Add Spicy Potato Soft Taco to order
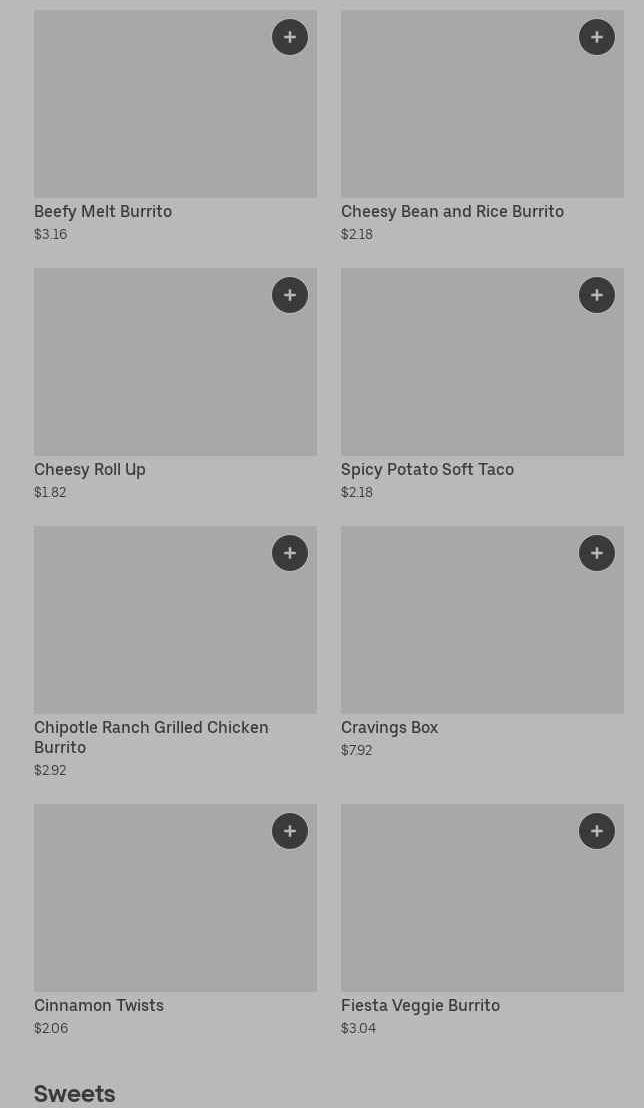This screenshot has width=644, height=1108. point(597,295)
